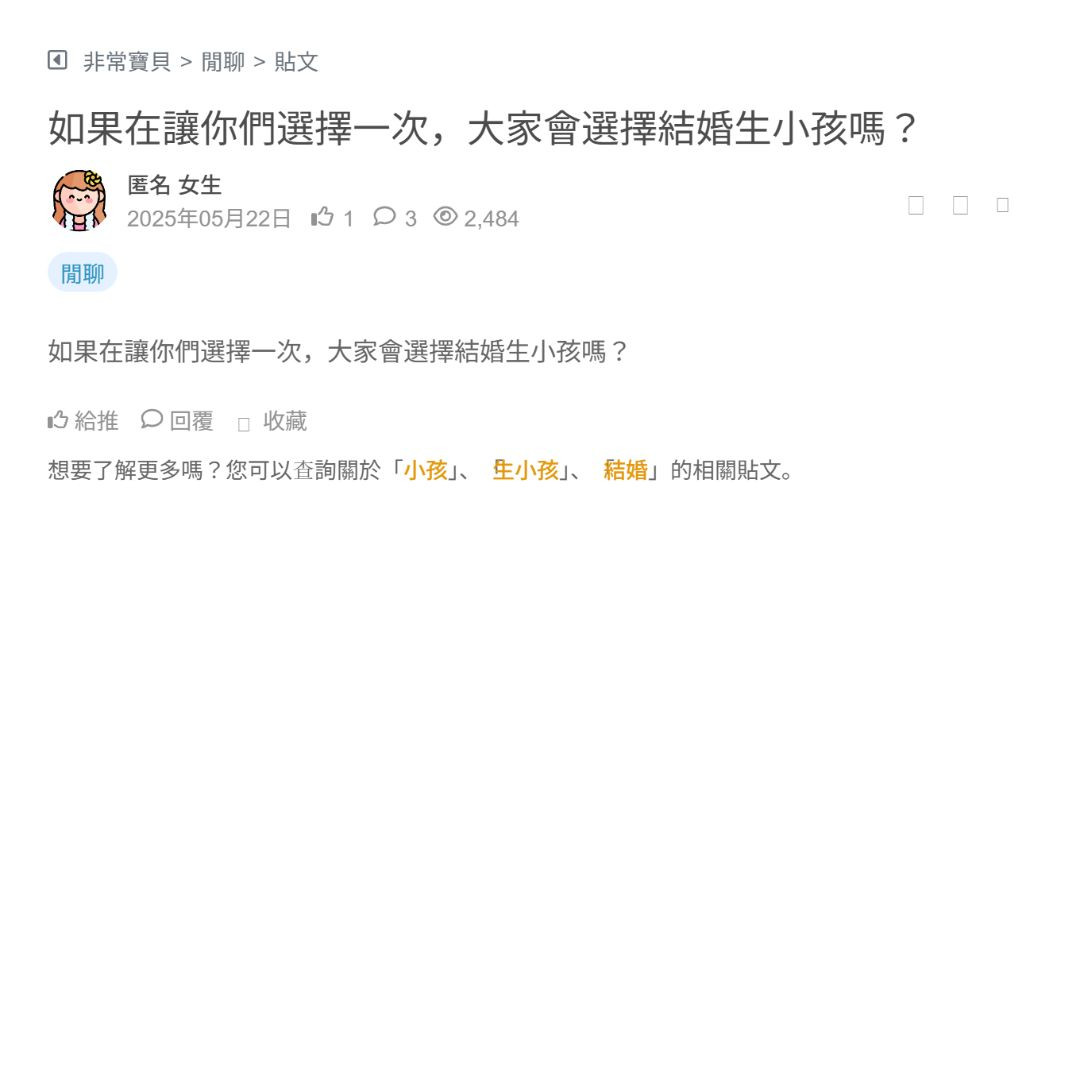Select the 閒聊 tag chip
1080x1080 pixels.
[x=82, y=273]
